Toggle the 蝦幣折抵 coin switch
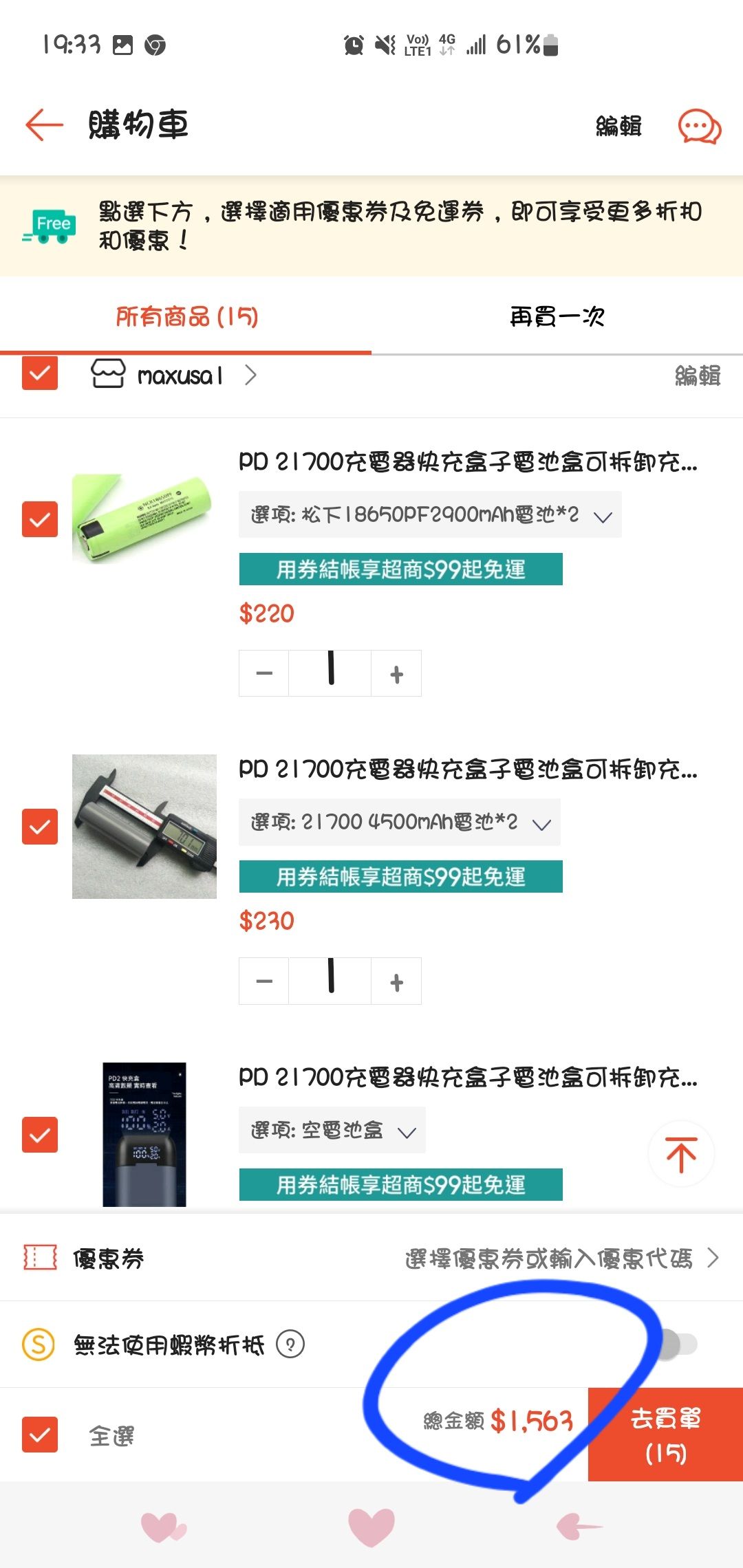Screen dimensions: 743x1568 click(x=678, y=1343)
